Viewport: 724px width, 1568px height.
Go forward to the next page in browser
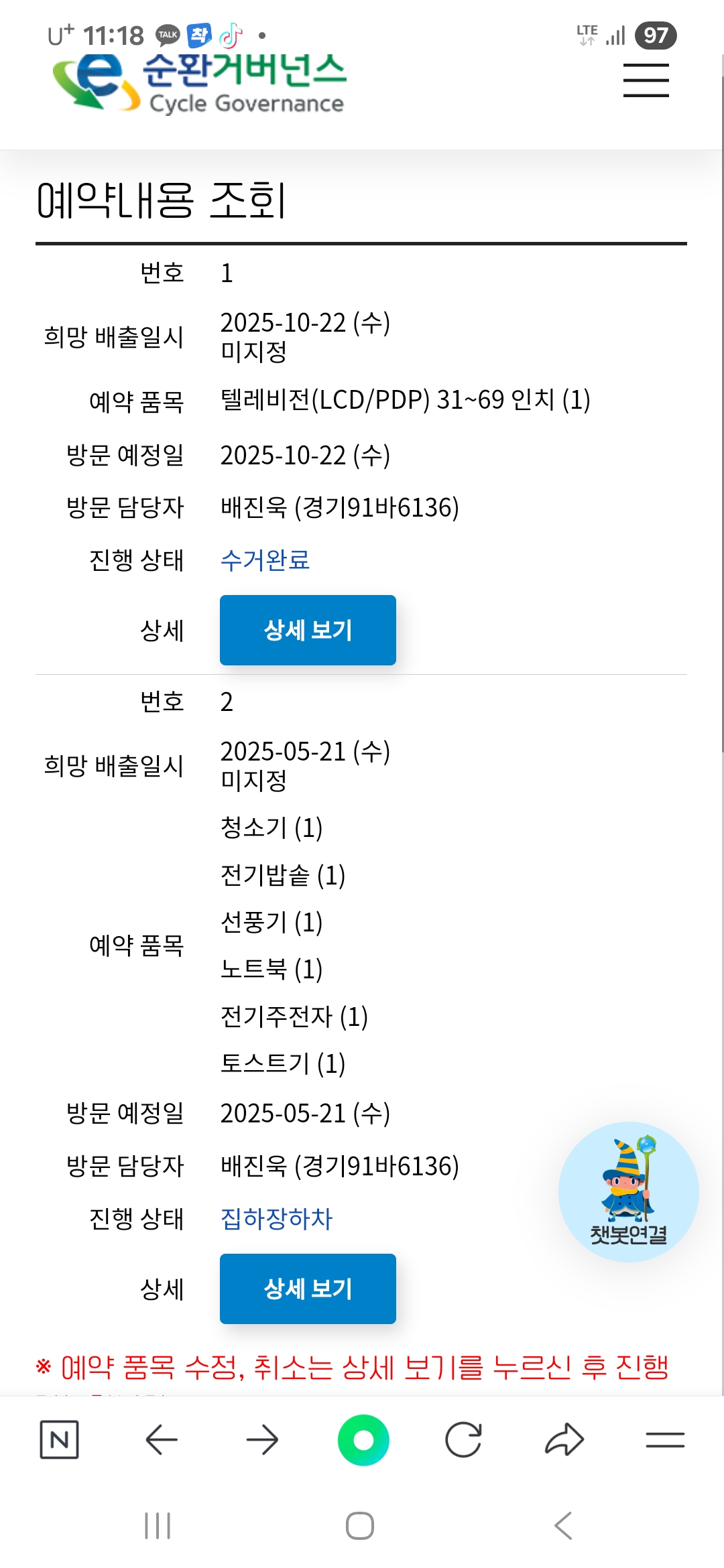262,1439
